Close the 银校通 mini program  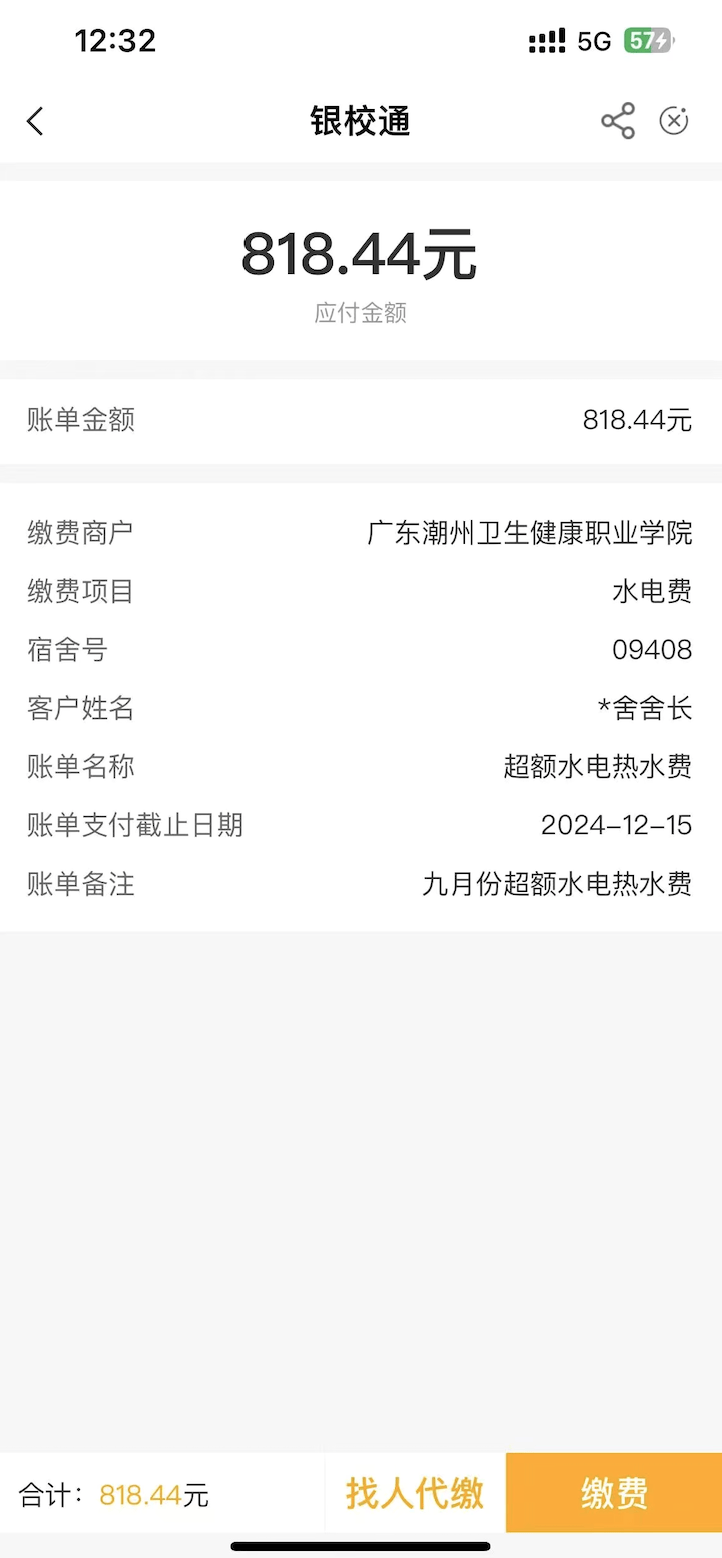pos(674,121)
